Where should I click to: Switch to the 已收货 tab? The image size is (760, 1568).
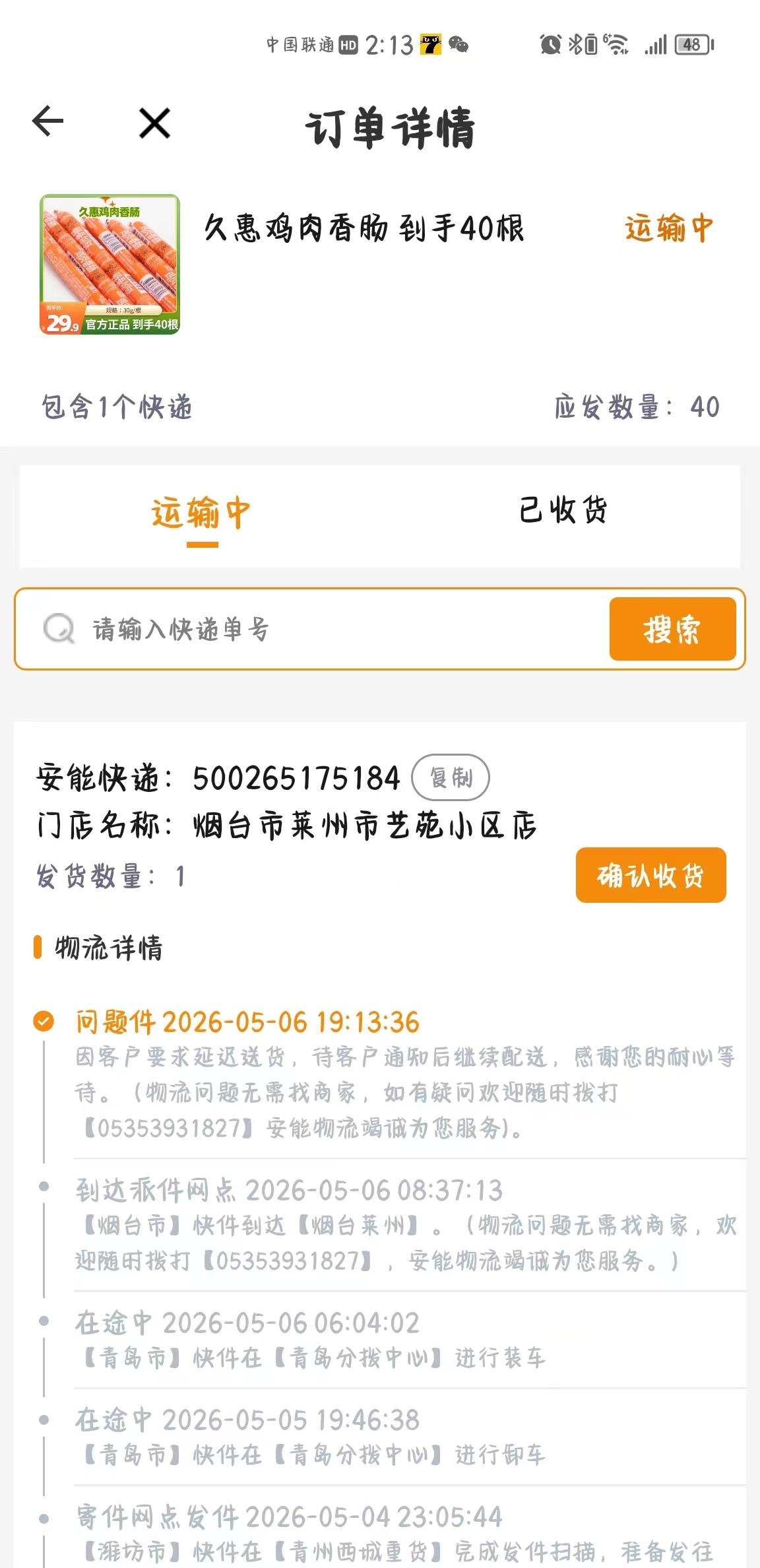coord(562,511)
